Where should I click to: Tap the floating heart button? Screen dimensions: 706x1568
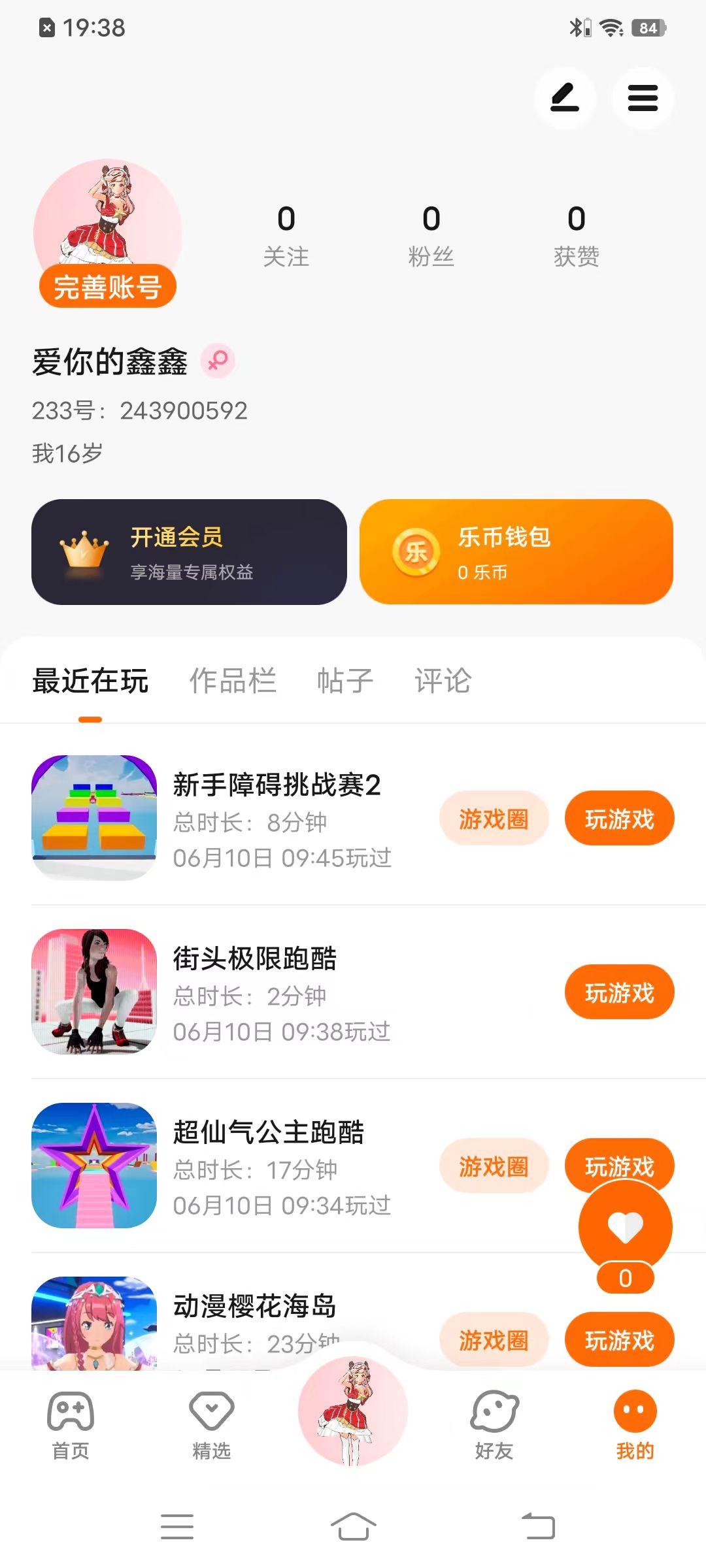pos(625,1227)
